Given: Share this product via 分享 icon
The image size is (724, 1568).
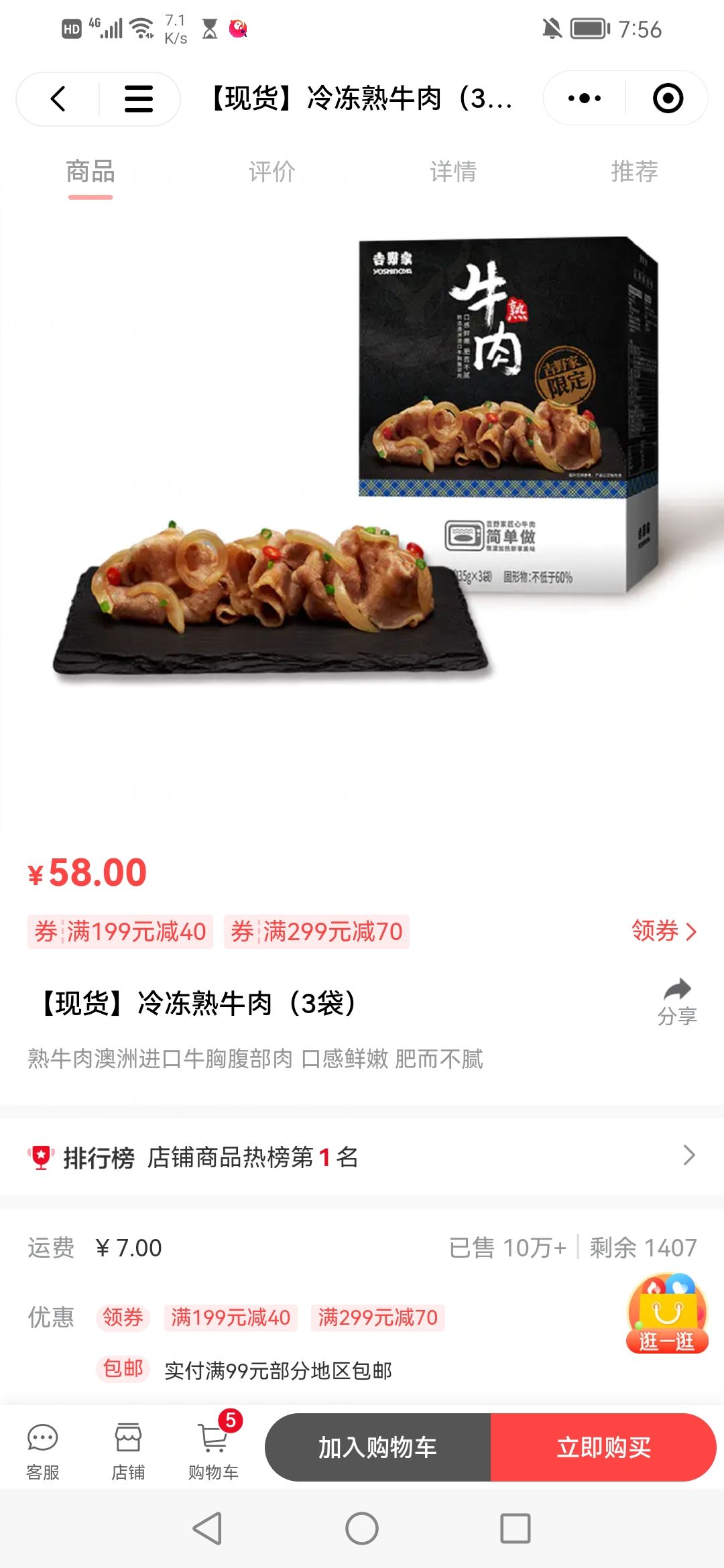Looking at the screenshot, I should pos(677,1002).
